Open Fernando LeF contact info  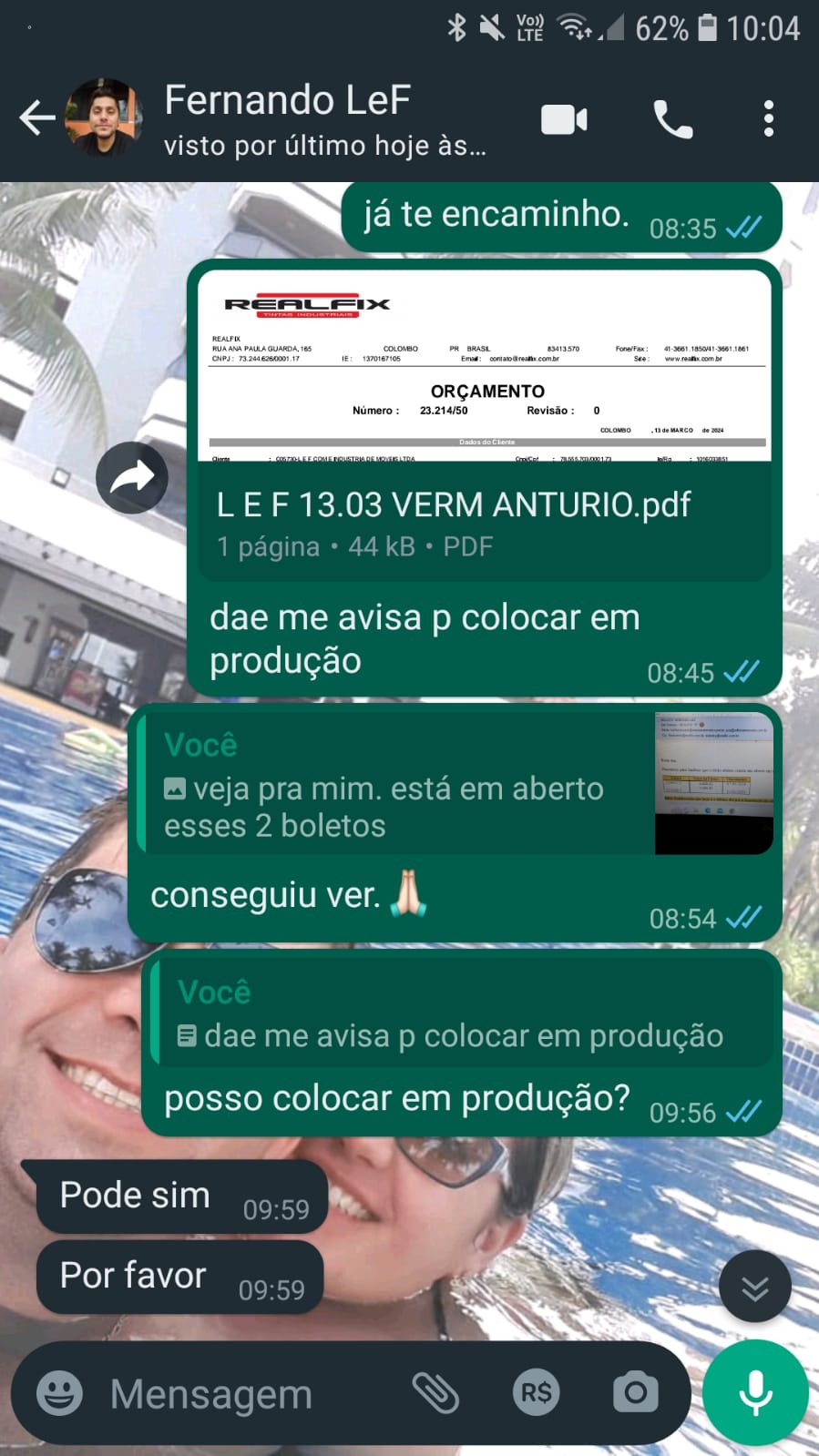[x=323, y=118]
